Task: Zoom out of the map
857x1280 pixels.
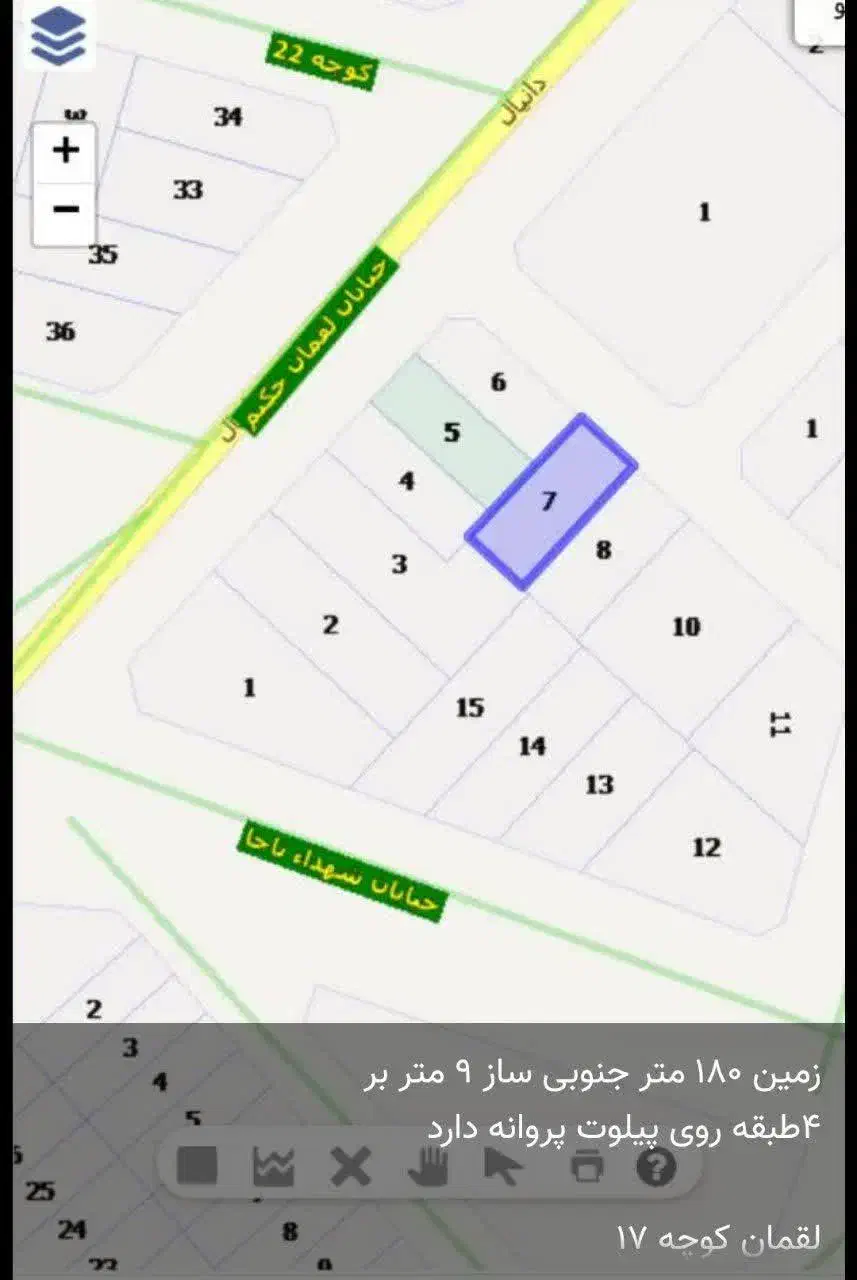Action: point(65,209)
